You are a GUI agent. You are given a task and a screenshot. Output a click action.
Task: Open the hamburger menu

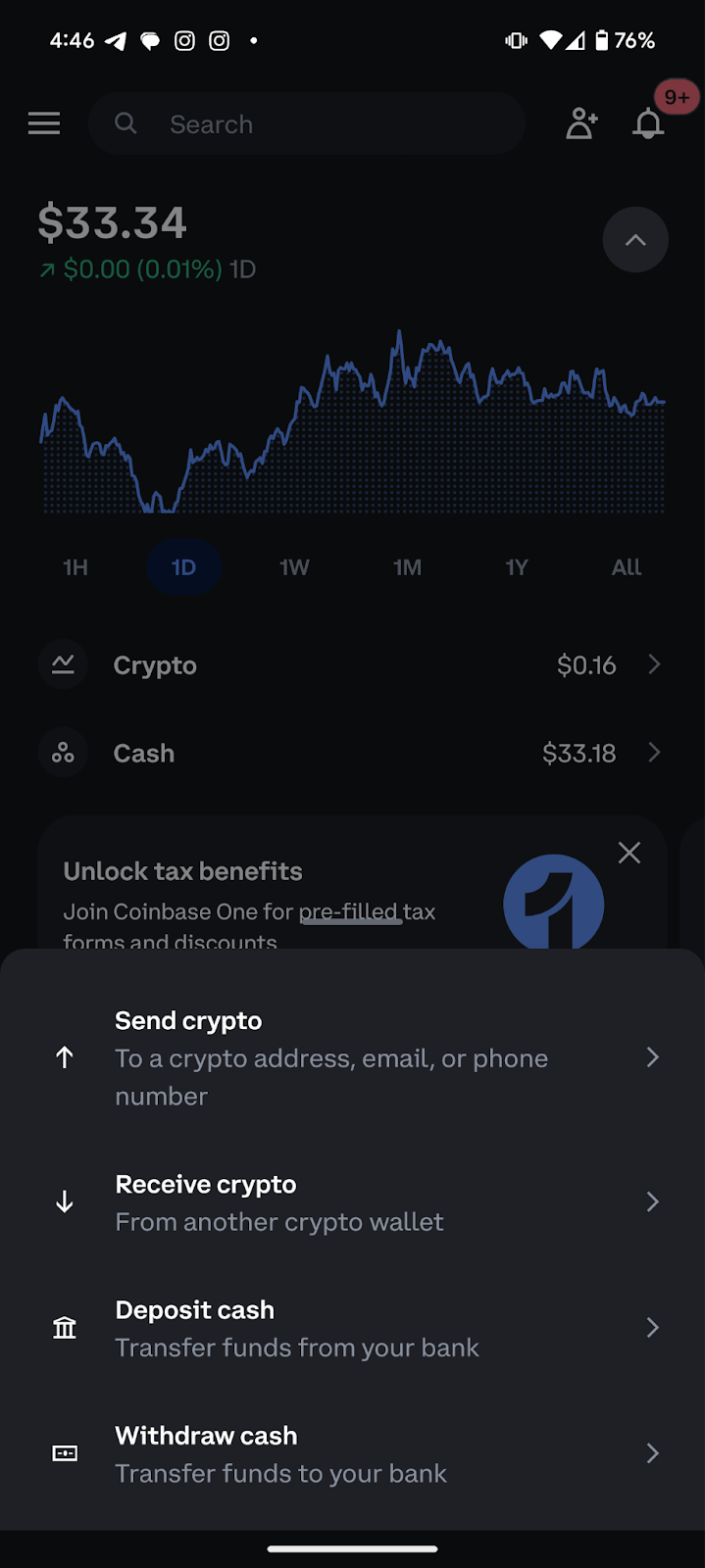44,123
